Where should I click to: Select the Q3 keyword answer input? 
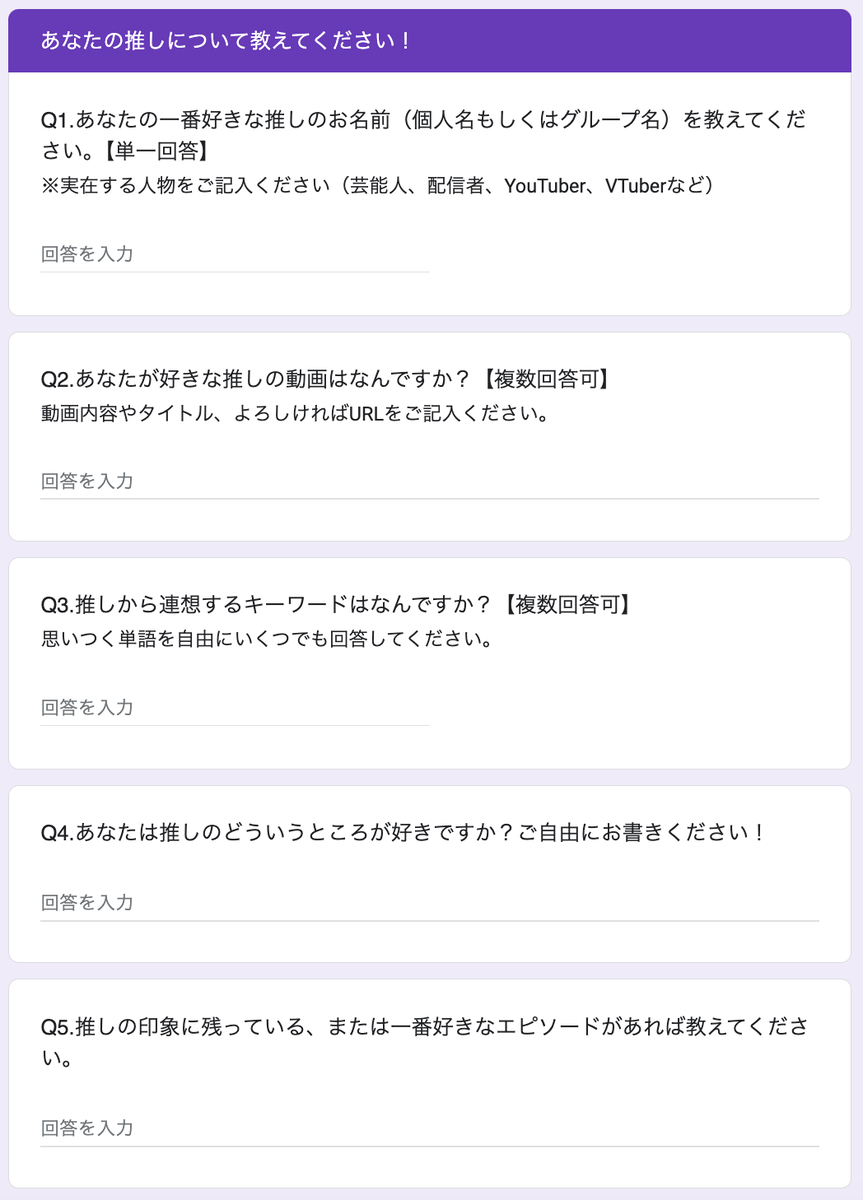[234, 707]
